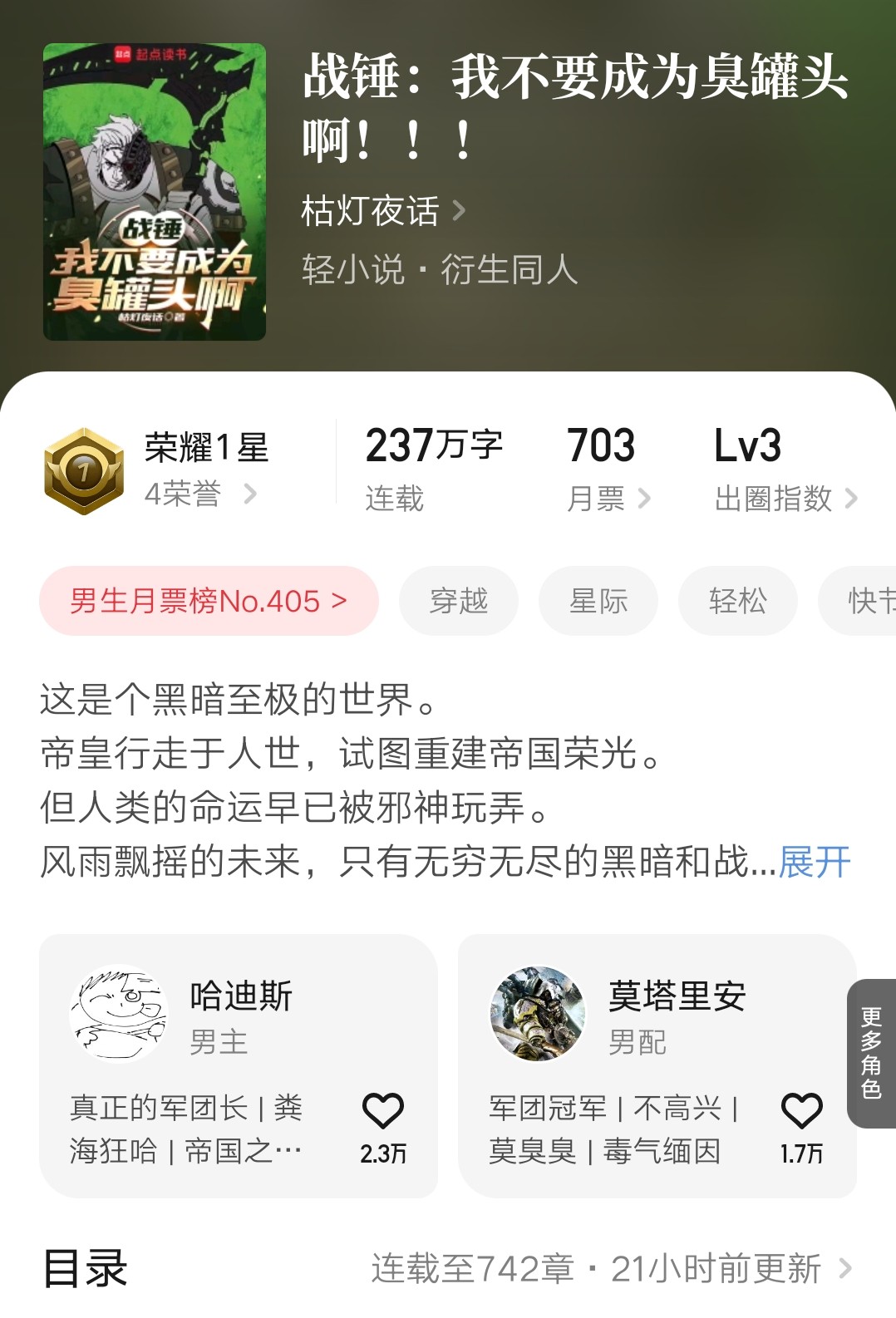This screenshot has height=1318, width=896.
Task: Expand the synopsis with 展开
Action: (814, 862)
